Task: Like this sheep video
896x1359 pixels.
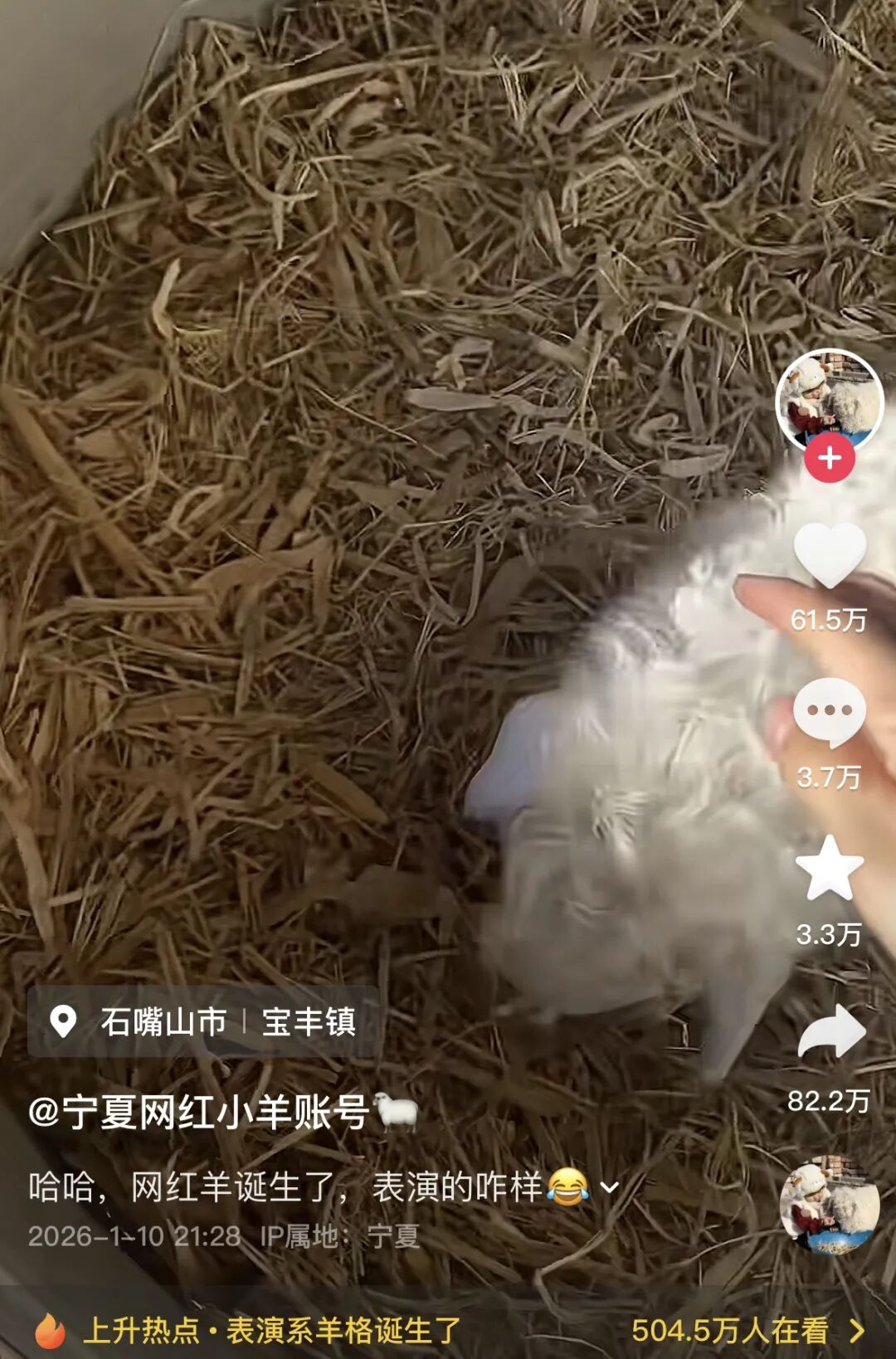Action: [x=830, y=556]
